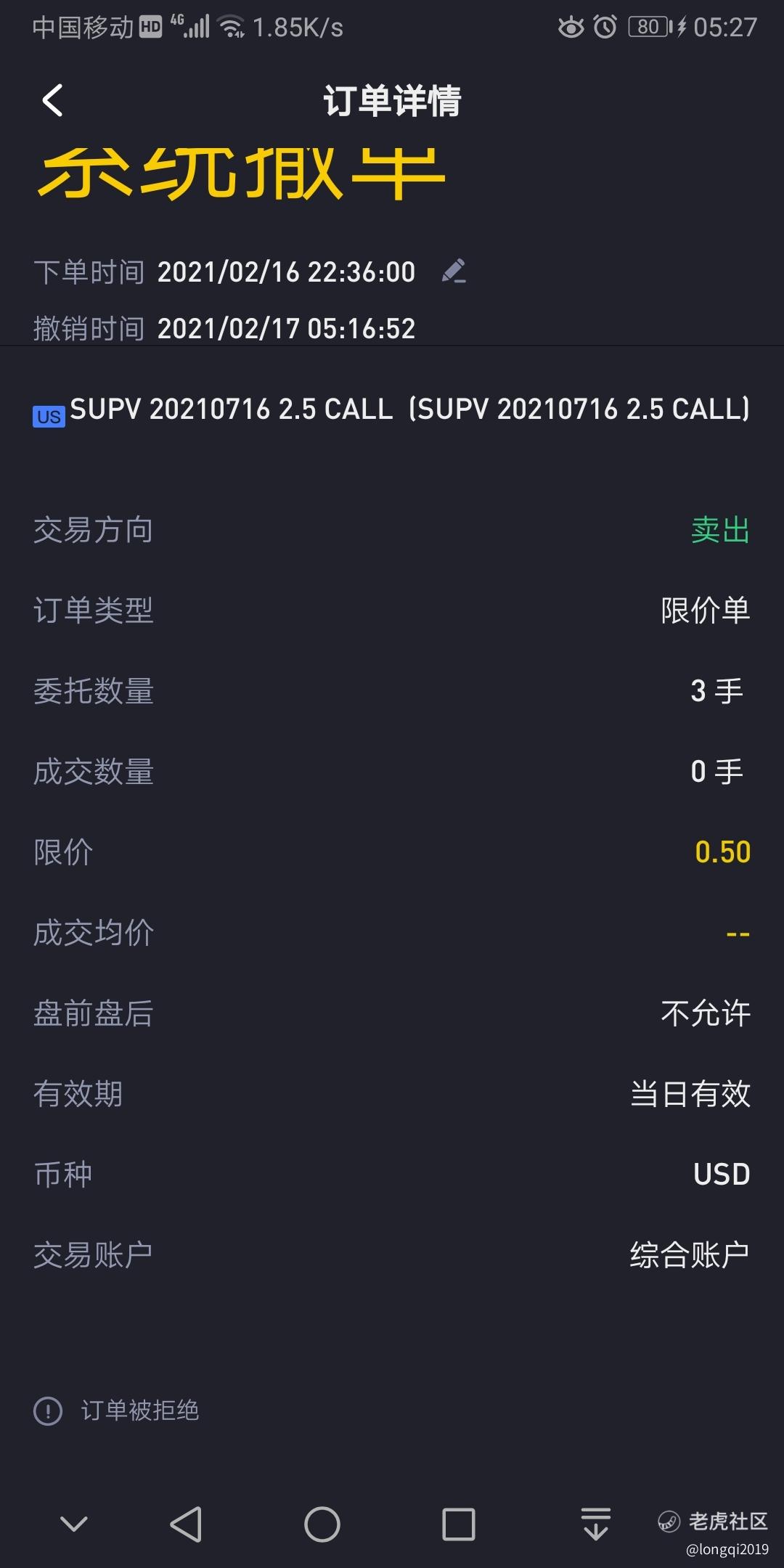The image size is (784, 1568).
Task: Tap the system back triangle
Action: [x=186, y=1524]
